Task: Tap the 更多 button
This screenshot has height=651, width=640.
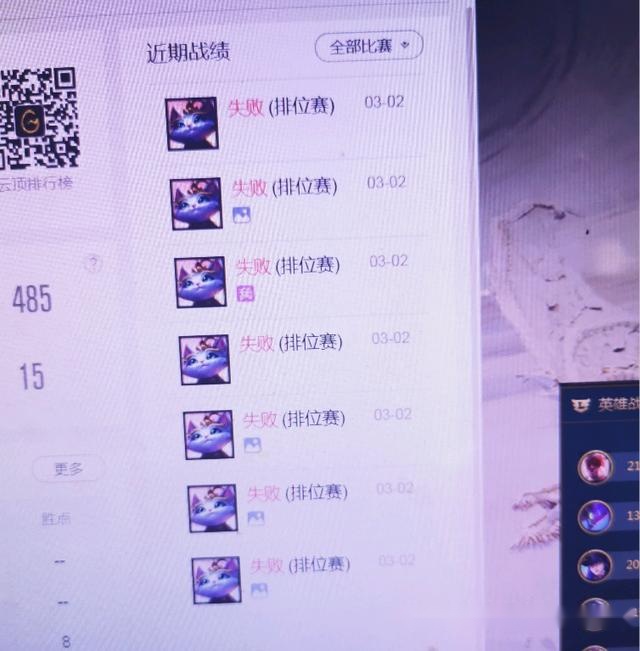Action: pyautogui.click(x=68, y=469)
